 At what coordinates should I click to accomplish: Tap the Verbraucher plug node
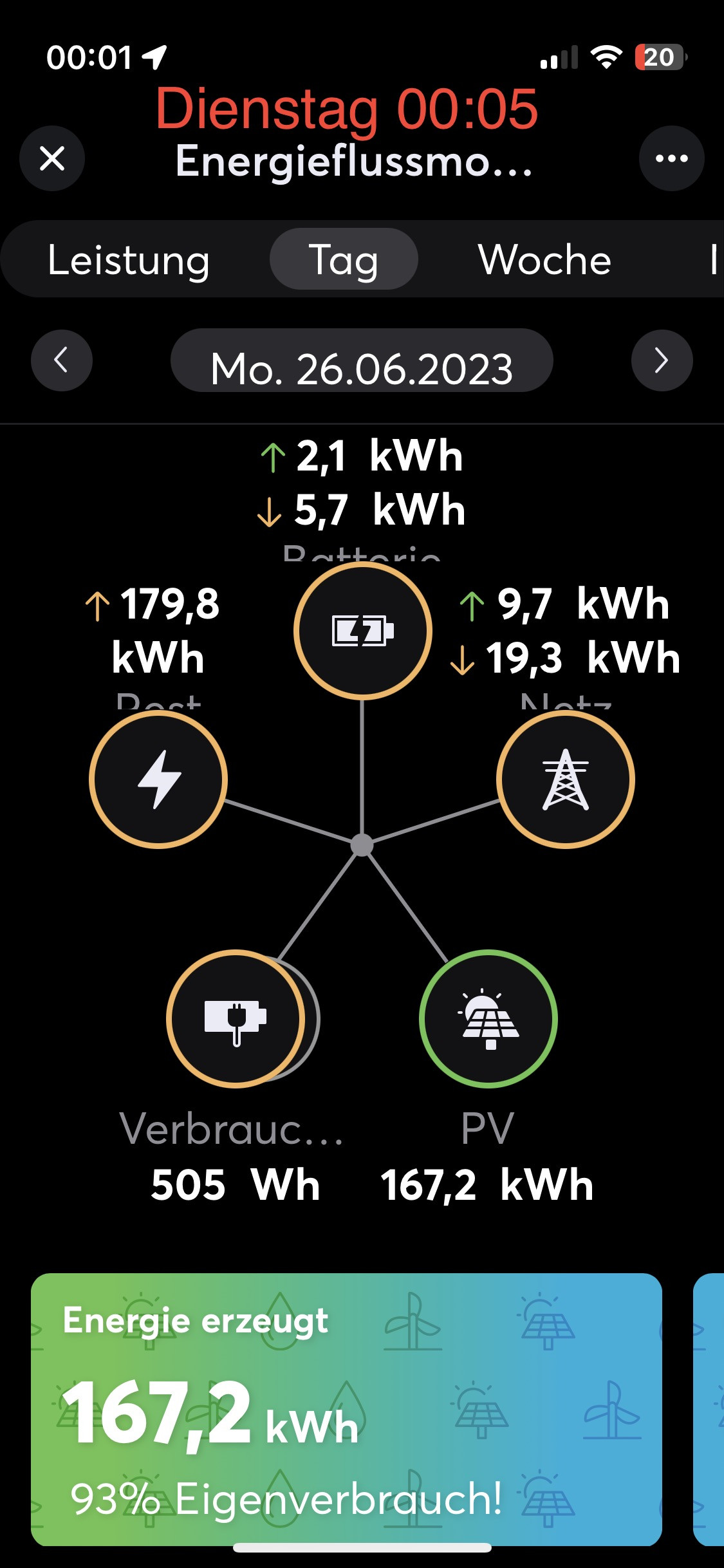click(x=236, y=1018)
